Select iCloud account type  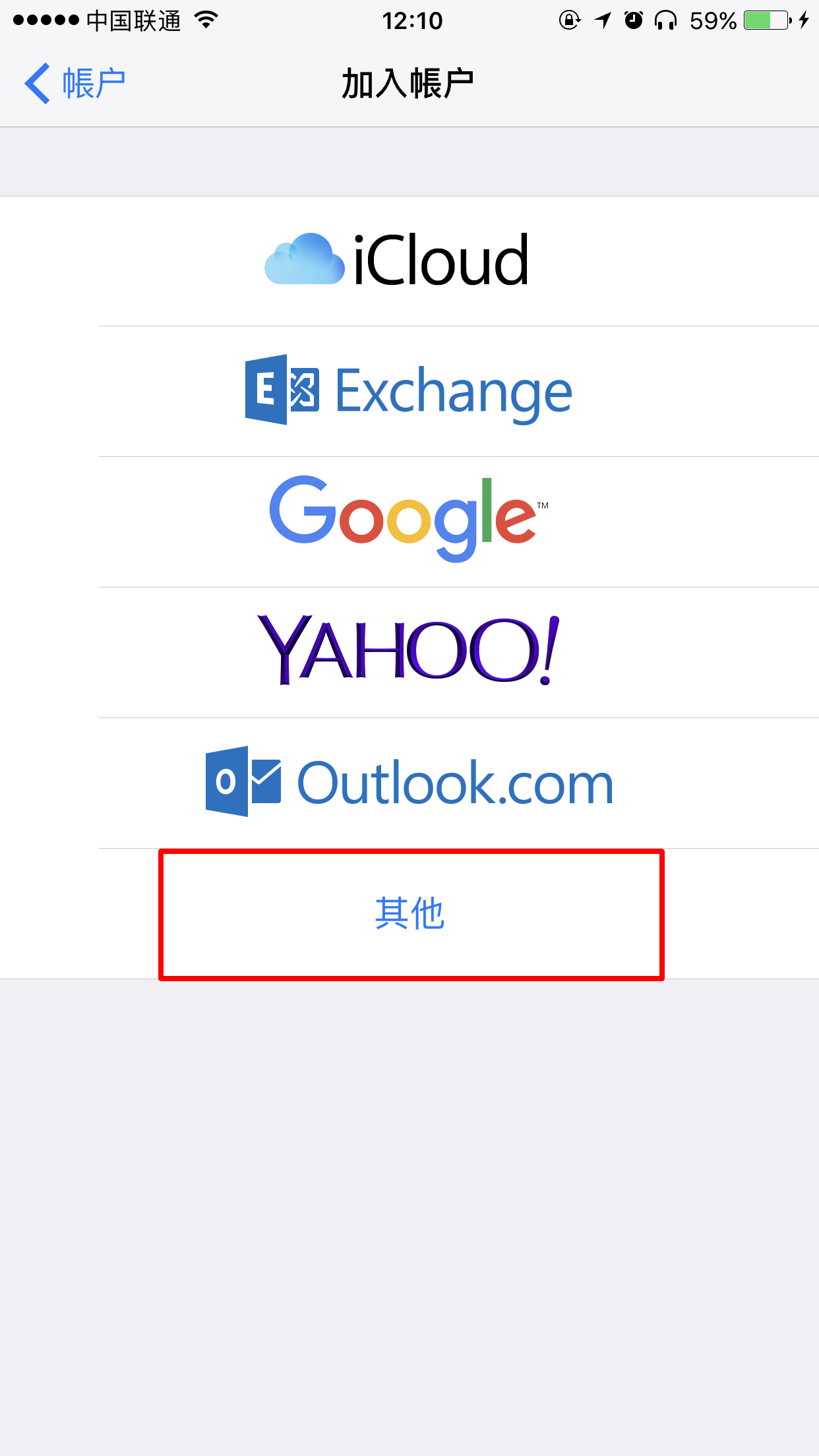tap(409, 261)
